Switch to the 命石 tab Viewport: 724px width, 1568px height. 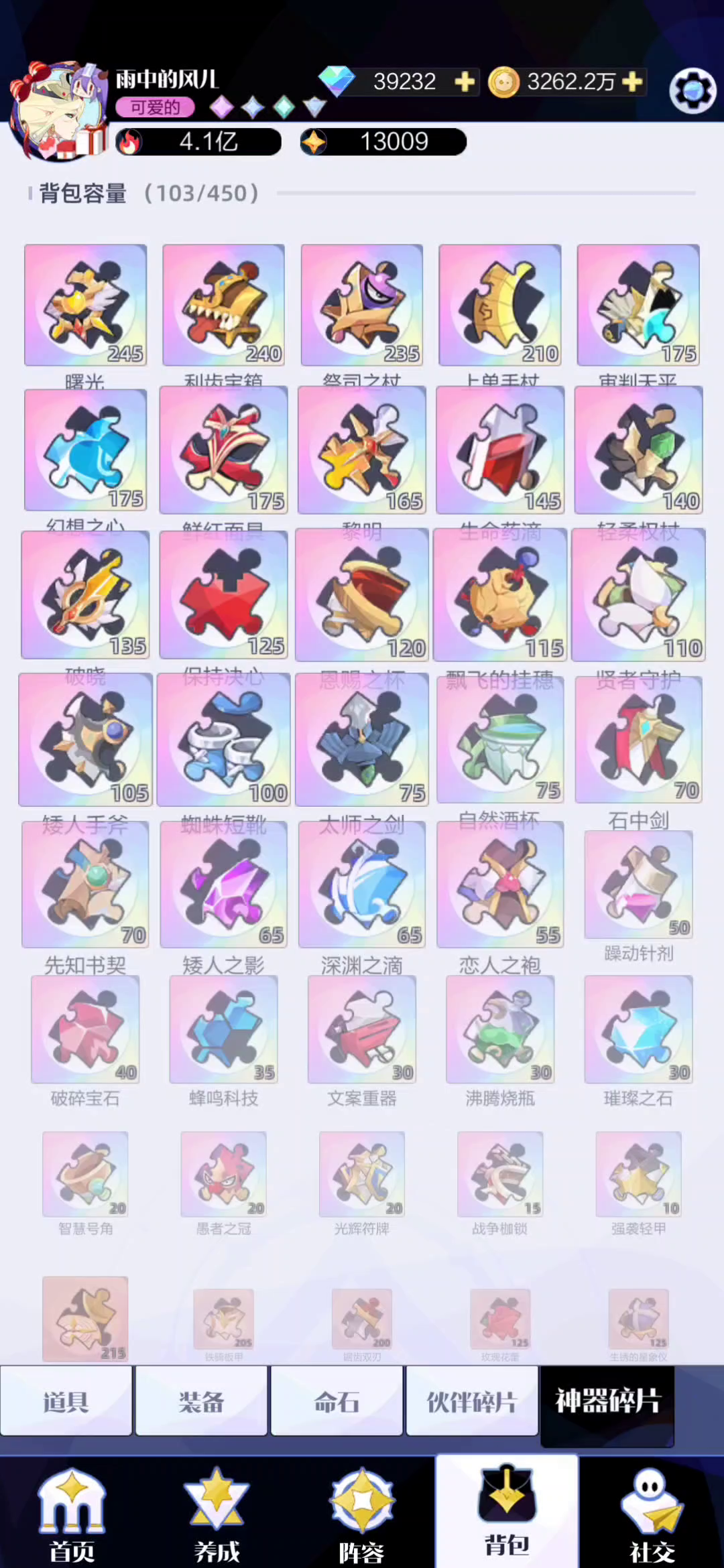[x=337, y=1402]
